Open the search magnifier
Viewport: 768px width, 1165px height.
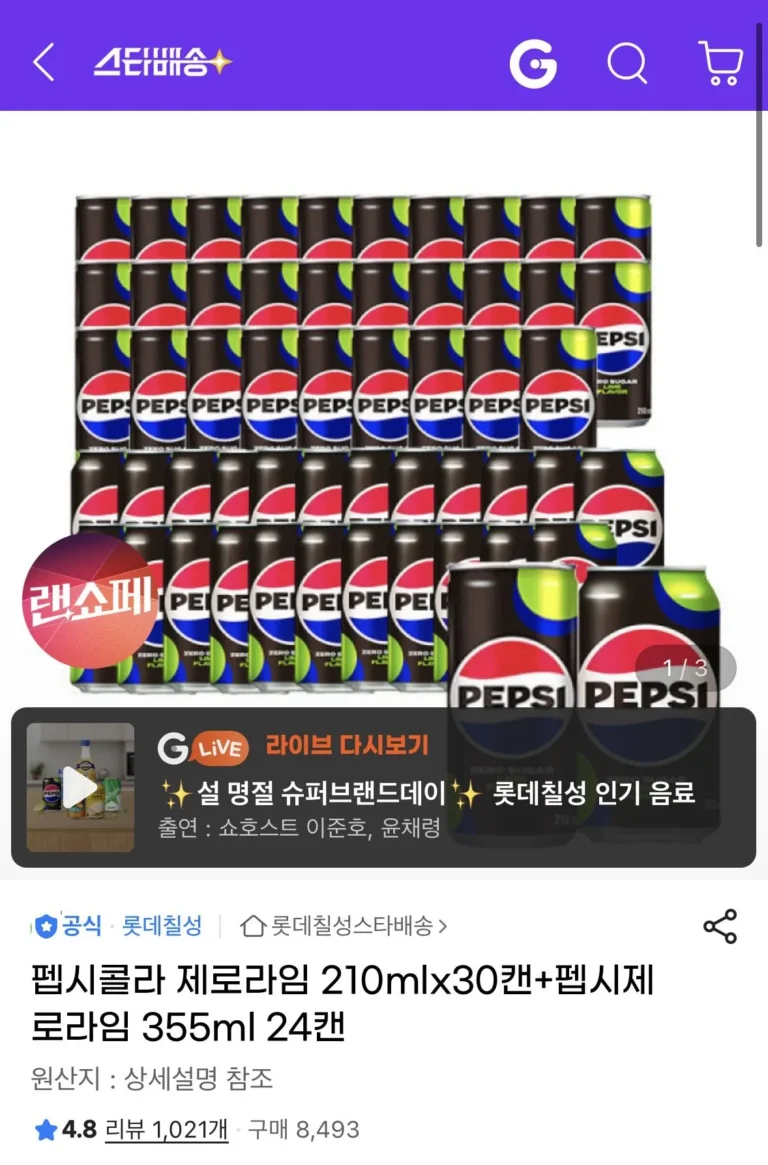tap(627, 64)
